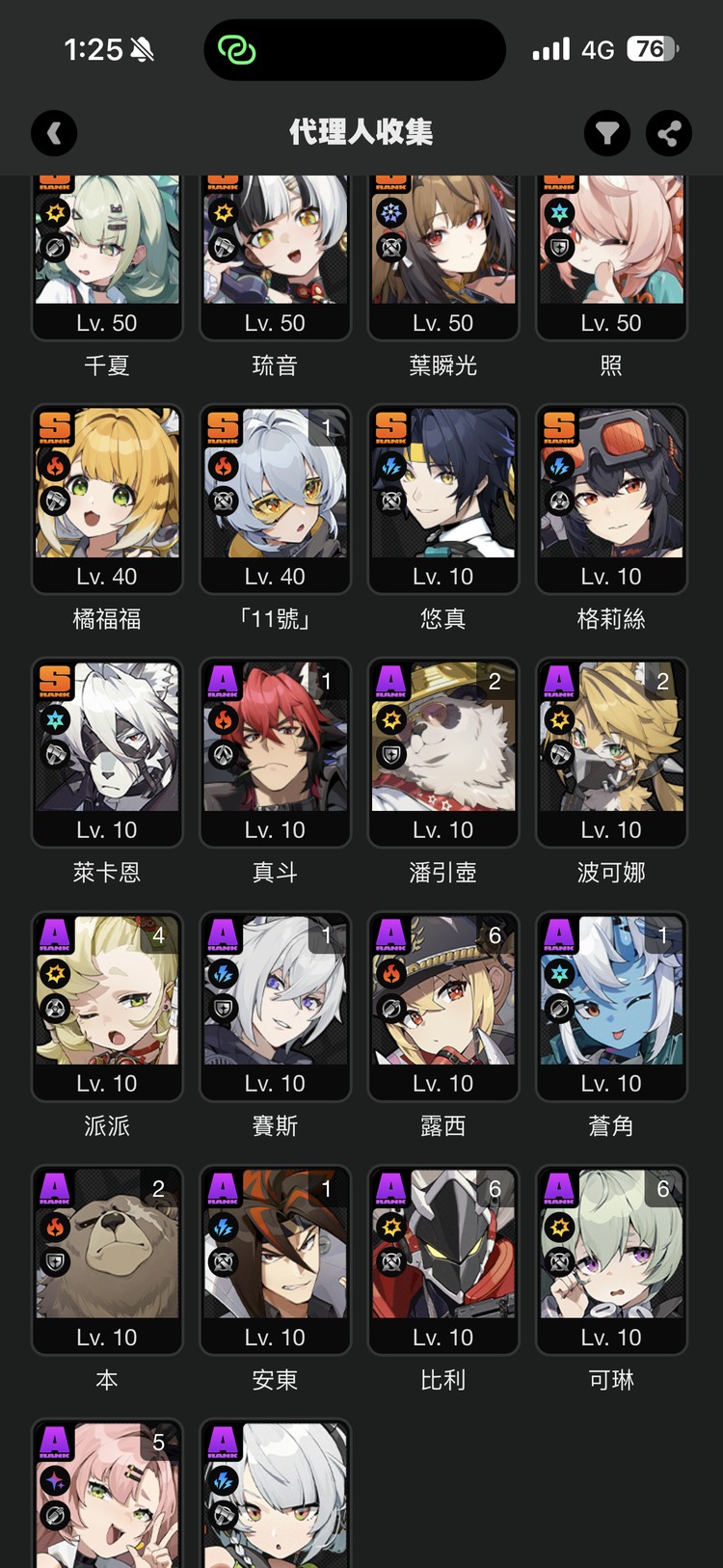The height and width of the screenshot is (1568, 723).
Task: Select the 橘福福 agent card
Action: pyautogui.click(x=107, y=499)
